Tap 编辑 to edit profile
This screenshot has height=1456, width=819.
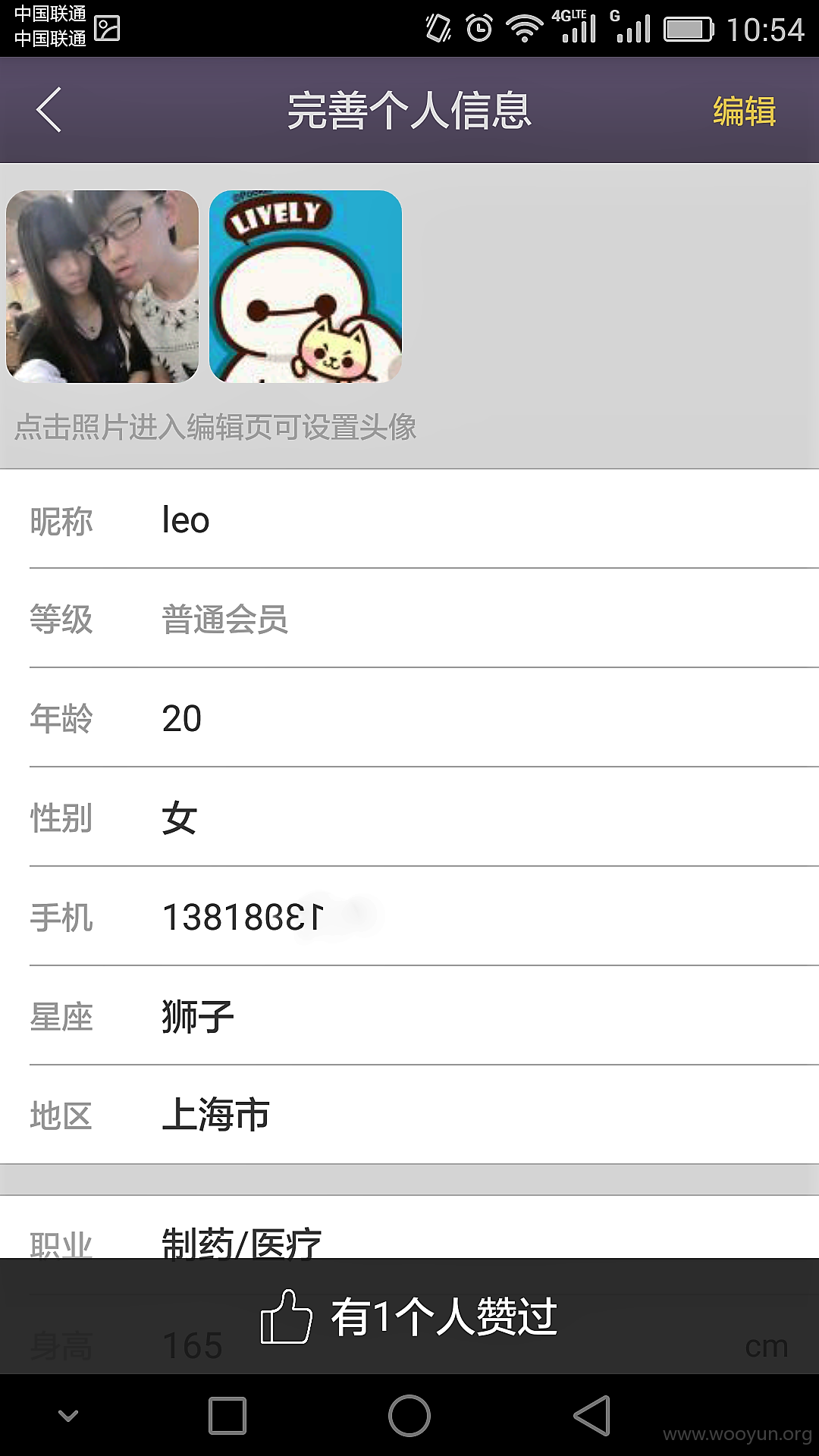click(744, 111)
